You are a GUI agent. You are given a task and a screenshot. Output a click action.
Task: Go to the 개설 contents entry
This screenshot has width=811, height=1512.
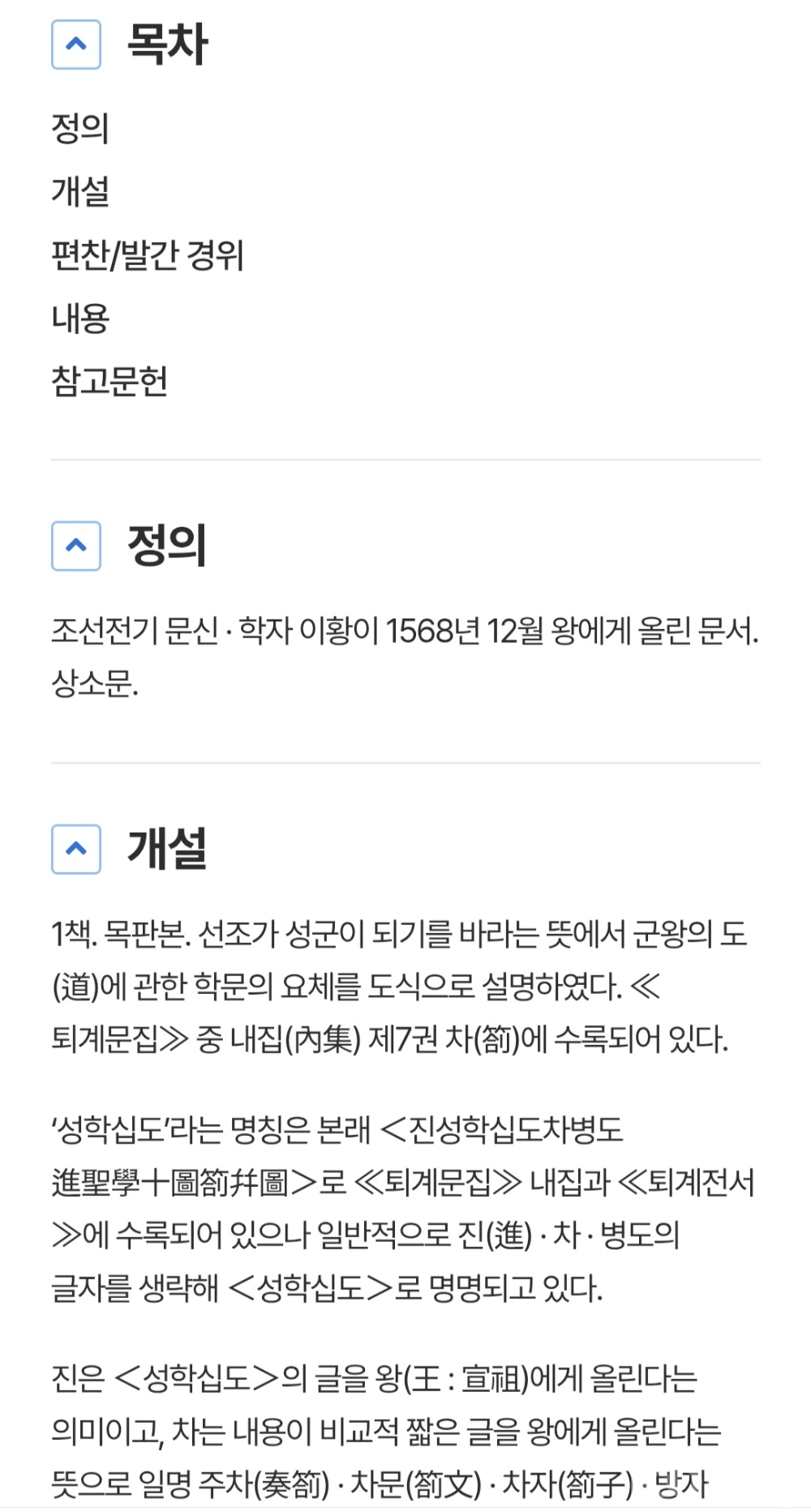tap(80, 191)
